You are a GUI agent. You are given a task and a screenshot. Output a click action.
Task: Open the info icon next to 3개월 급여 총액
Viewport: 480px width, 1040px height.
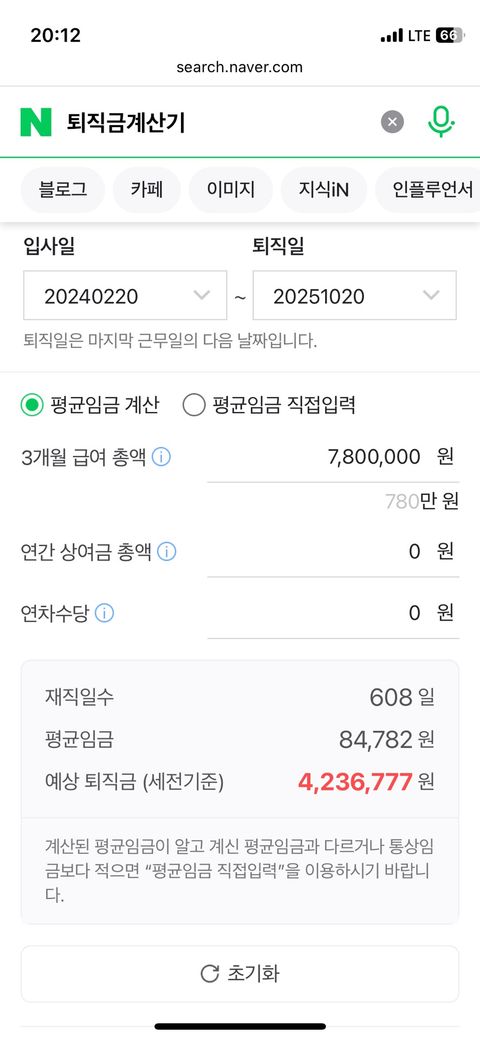point(161,457)
